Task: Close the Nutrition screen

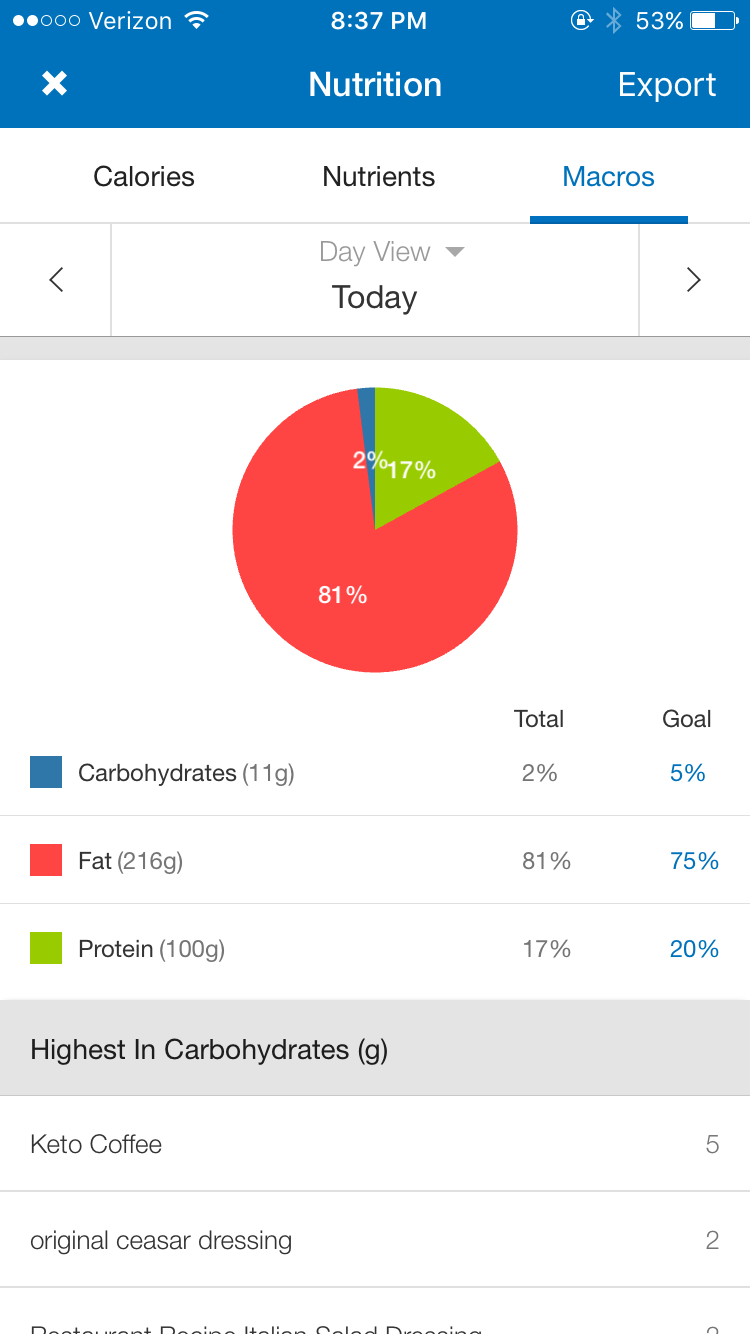Action: point(54,84)
